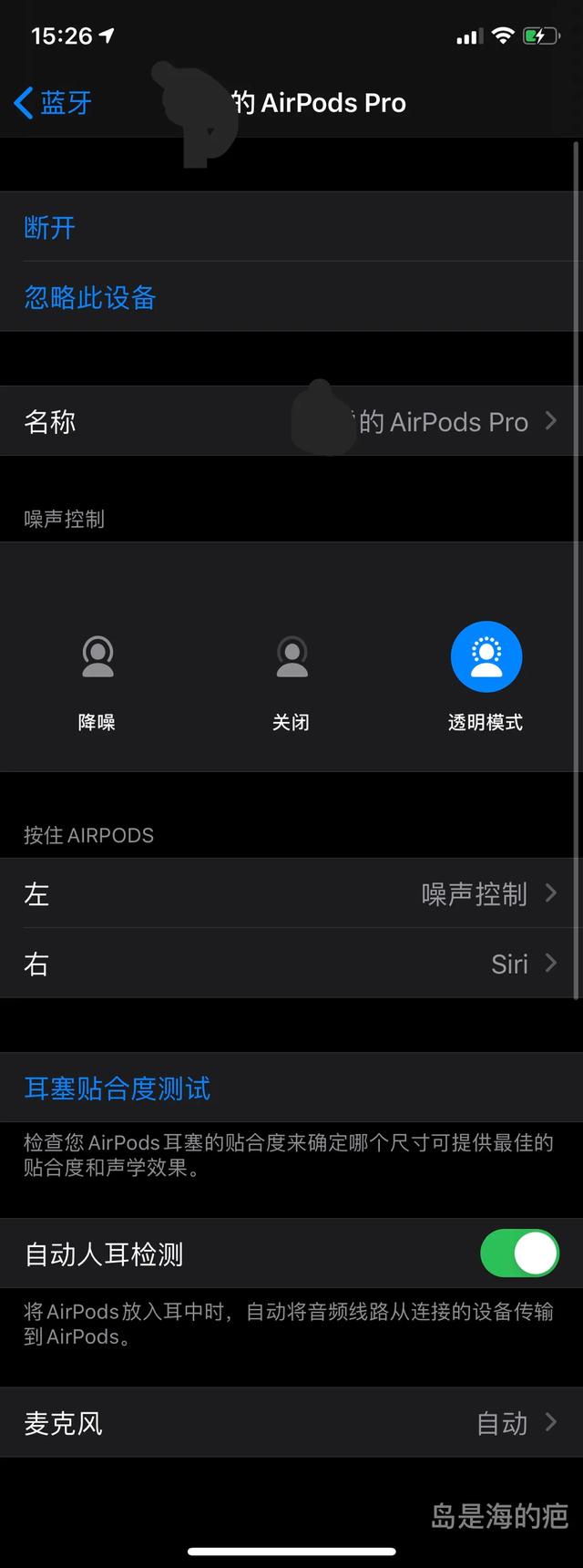The width and height of the screenshot is (583, 1568).
Task: Start the 耳塞贴合度测试 ear tip fit test
Action: click(x=118, y=1088)
